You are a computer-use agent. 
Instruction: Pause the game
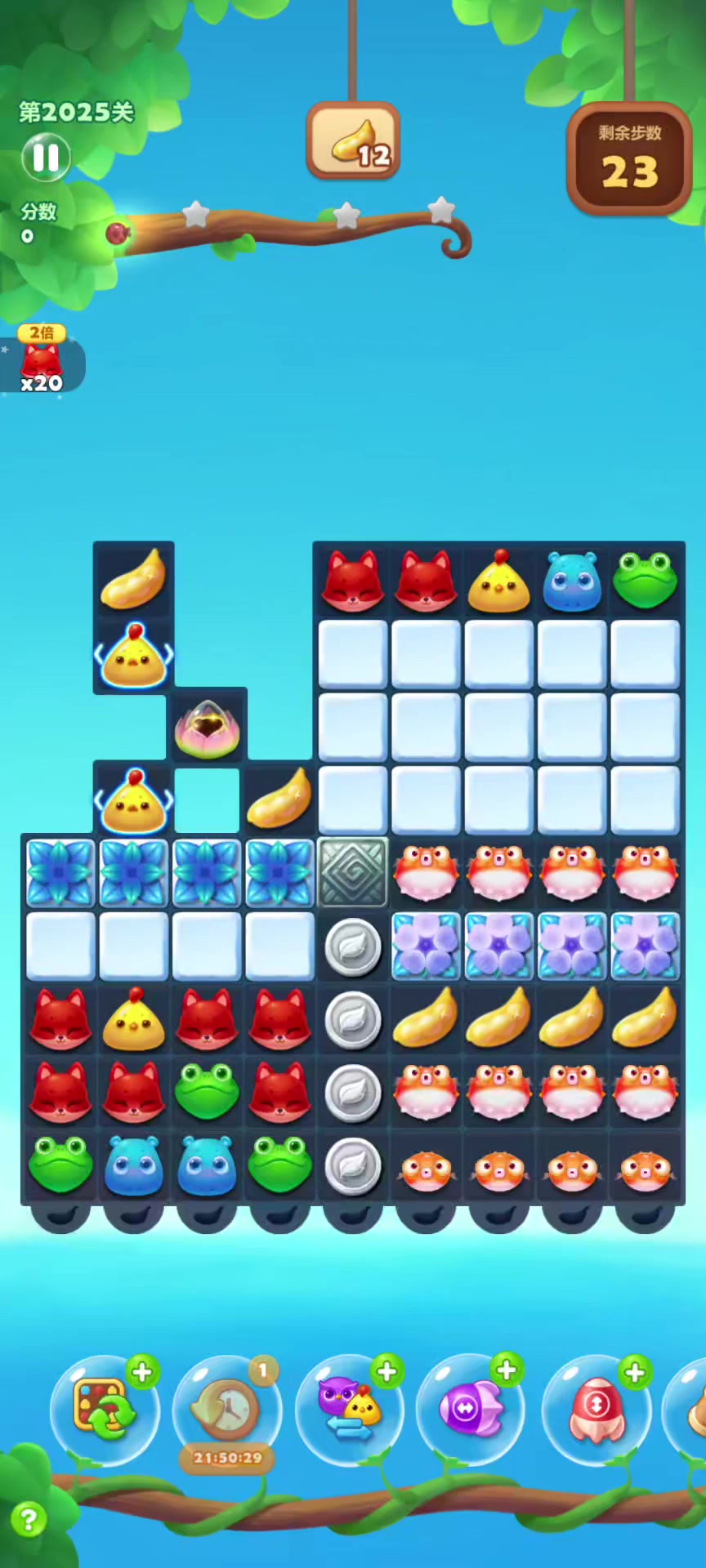46,158
